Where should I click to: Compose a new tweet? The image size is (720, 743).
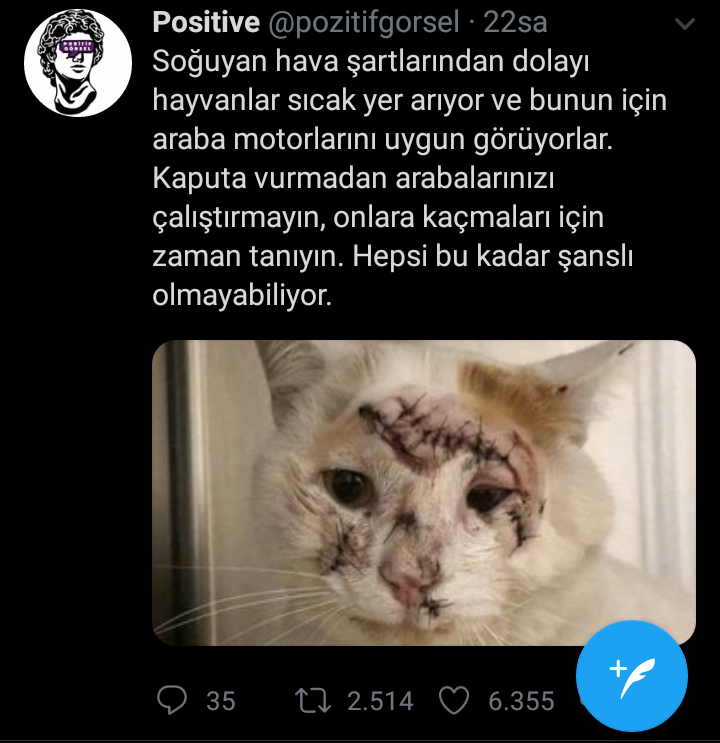632,676
